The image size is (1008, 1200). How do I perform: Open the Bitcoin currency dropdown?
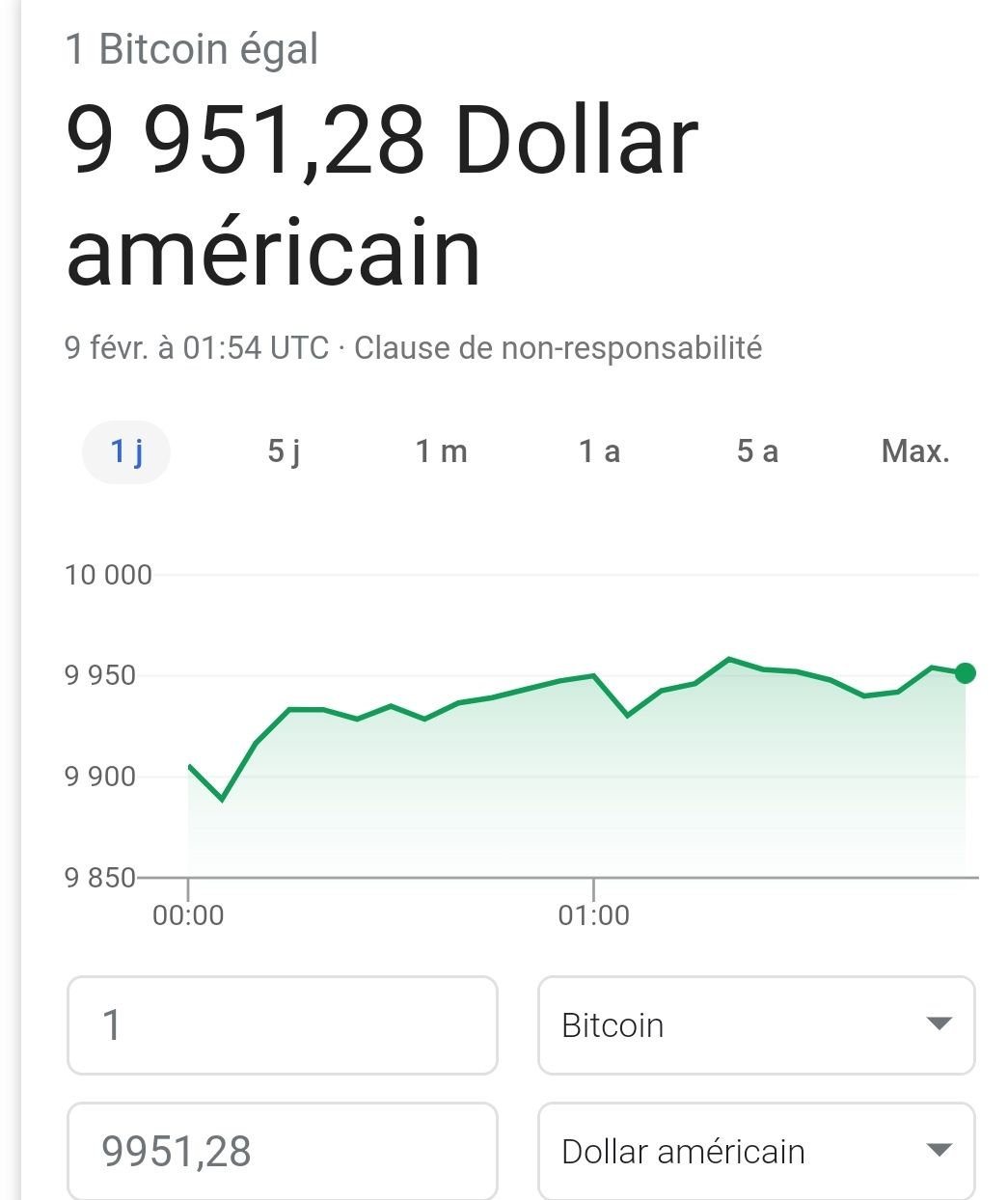[x=756, y=1024]
